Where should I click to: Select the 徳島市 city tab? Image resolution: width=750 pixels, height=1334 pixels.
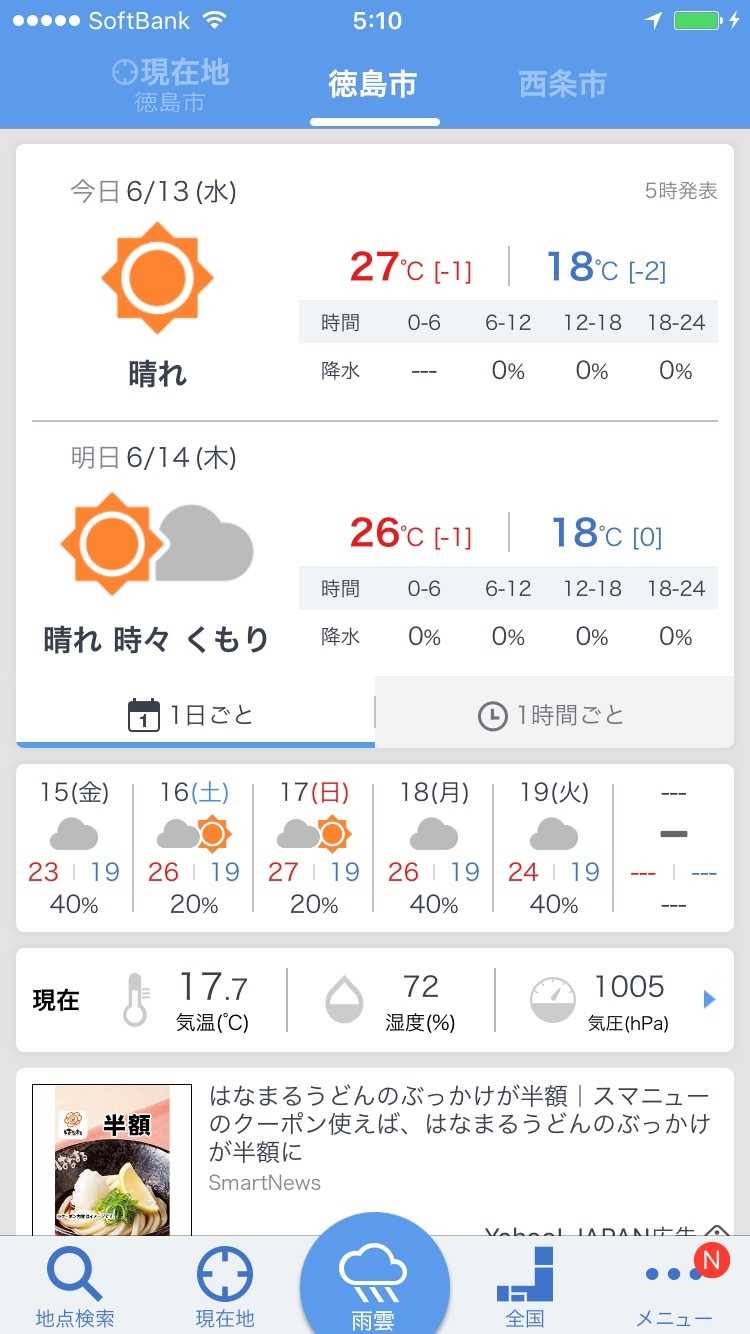(x=373, y=84)
